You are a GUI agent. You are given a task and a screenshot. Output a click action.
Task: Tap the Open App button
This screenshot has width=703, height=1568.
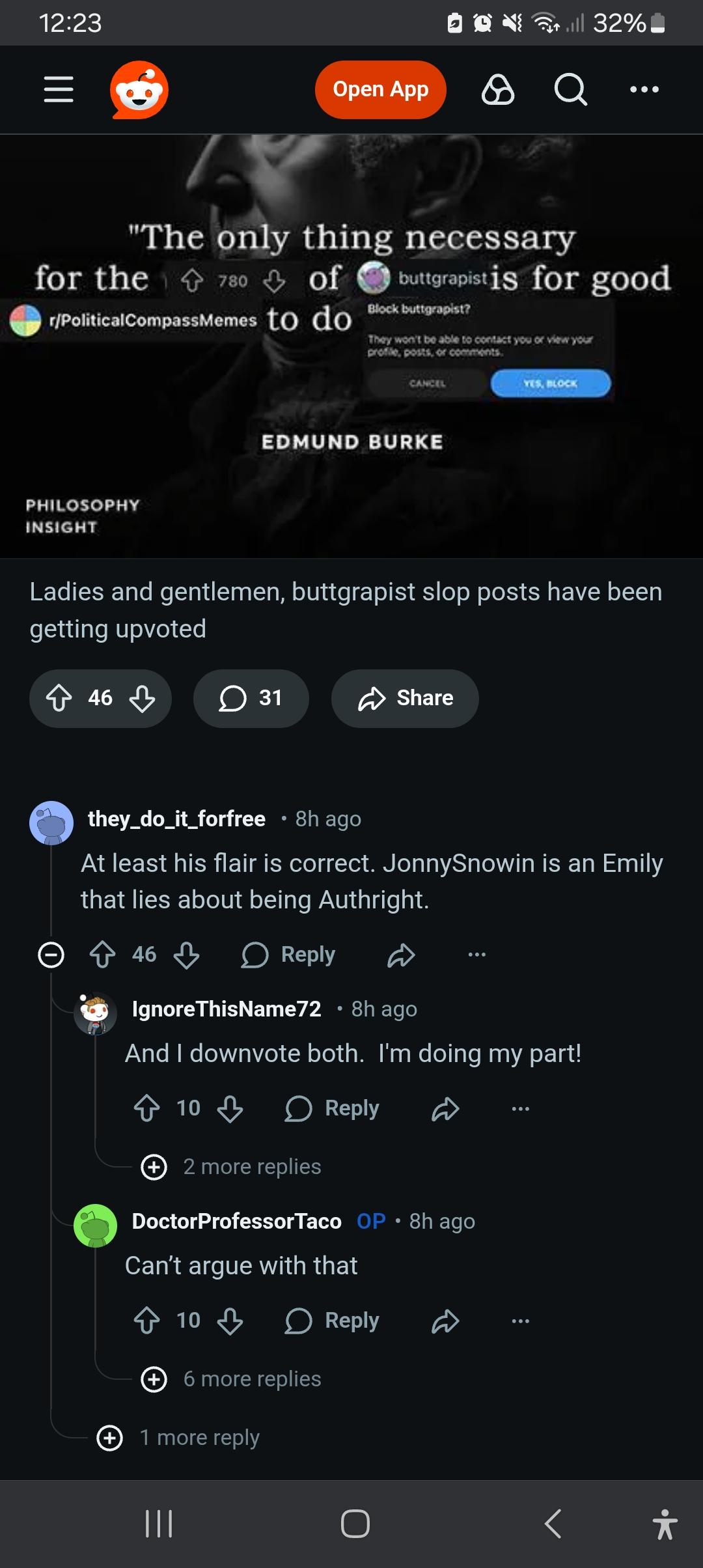[380, 90]
